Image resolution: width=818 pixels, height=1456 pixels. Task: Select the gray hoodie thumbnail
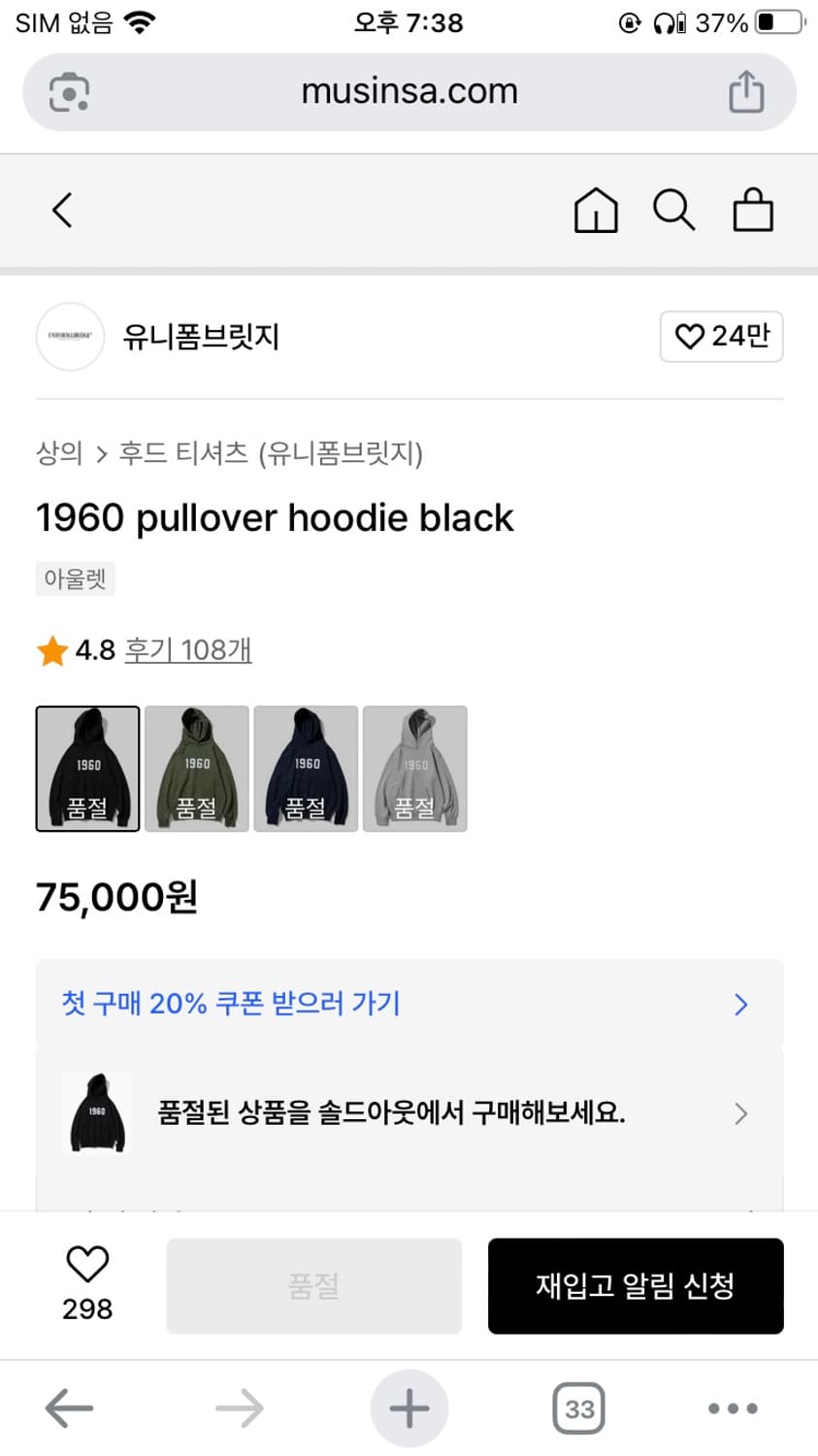pos(415,769)
